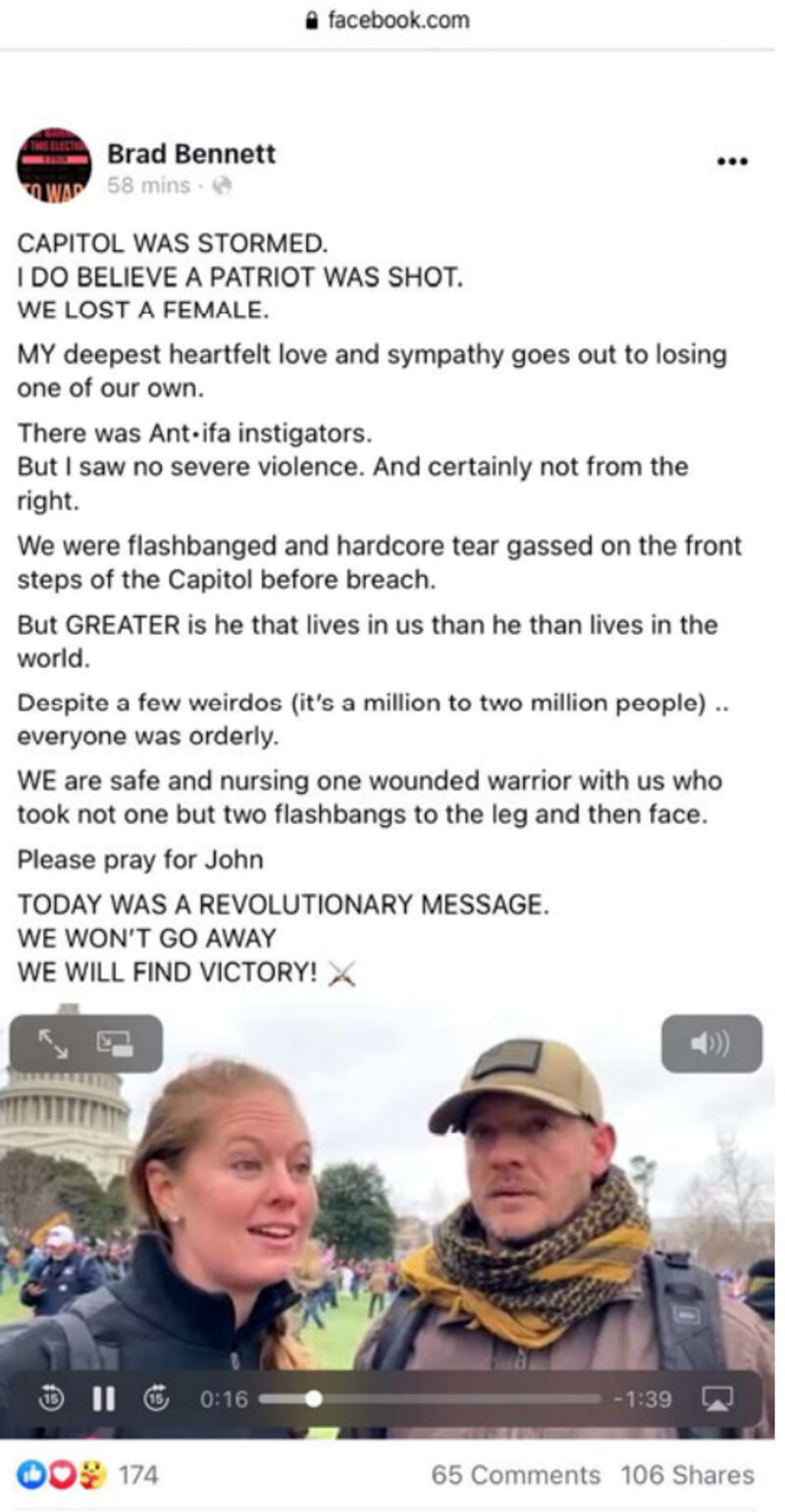Tap Brad Bennett's profile picture

[x=53, y=165]
